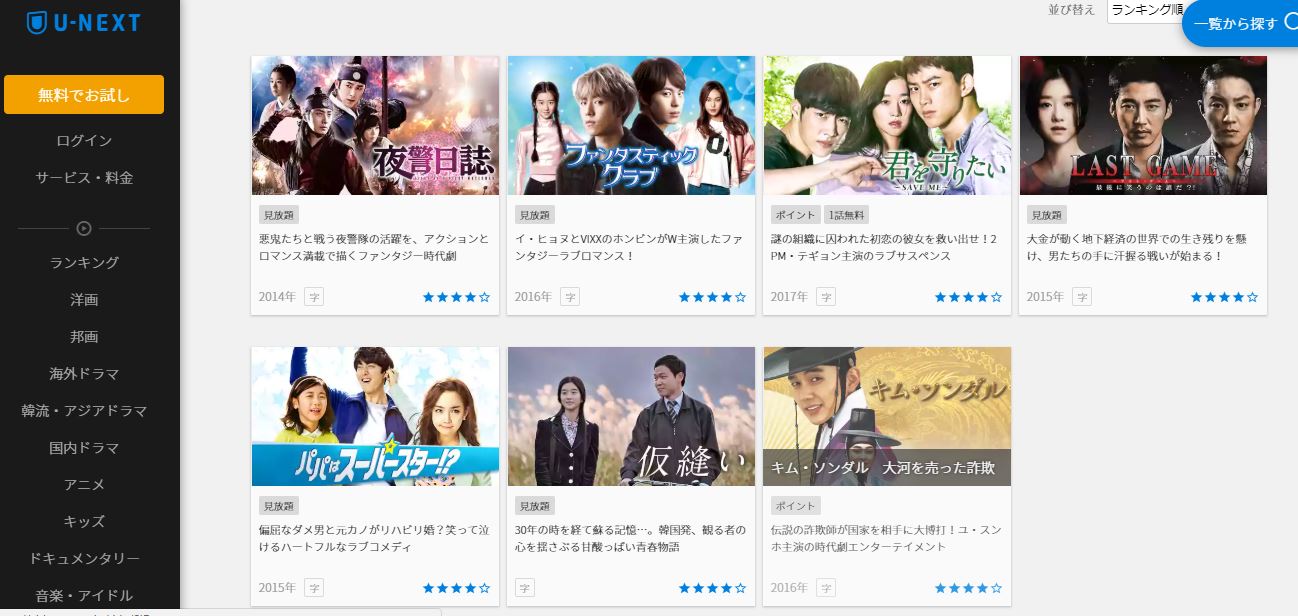
Task: Tap the 無料でお試し button
Action: coord(84,95)
